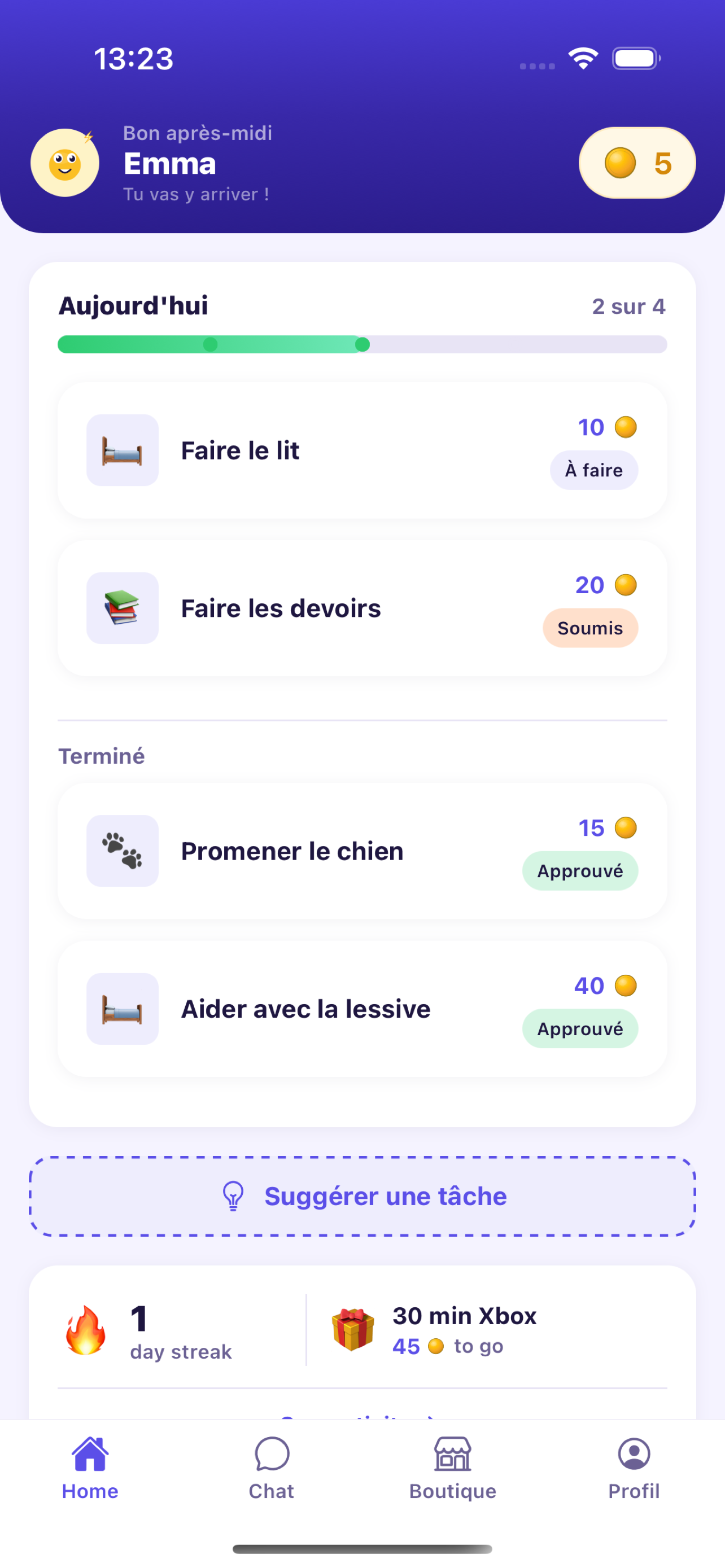The height and width of the screenshot is (1568, 725).
Task: Tap the Approuvé badge on Promener le chien
Action: pos(579,870)
